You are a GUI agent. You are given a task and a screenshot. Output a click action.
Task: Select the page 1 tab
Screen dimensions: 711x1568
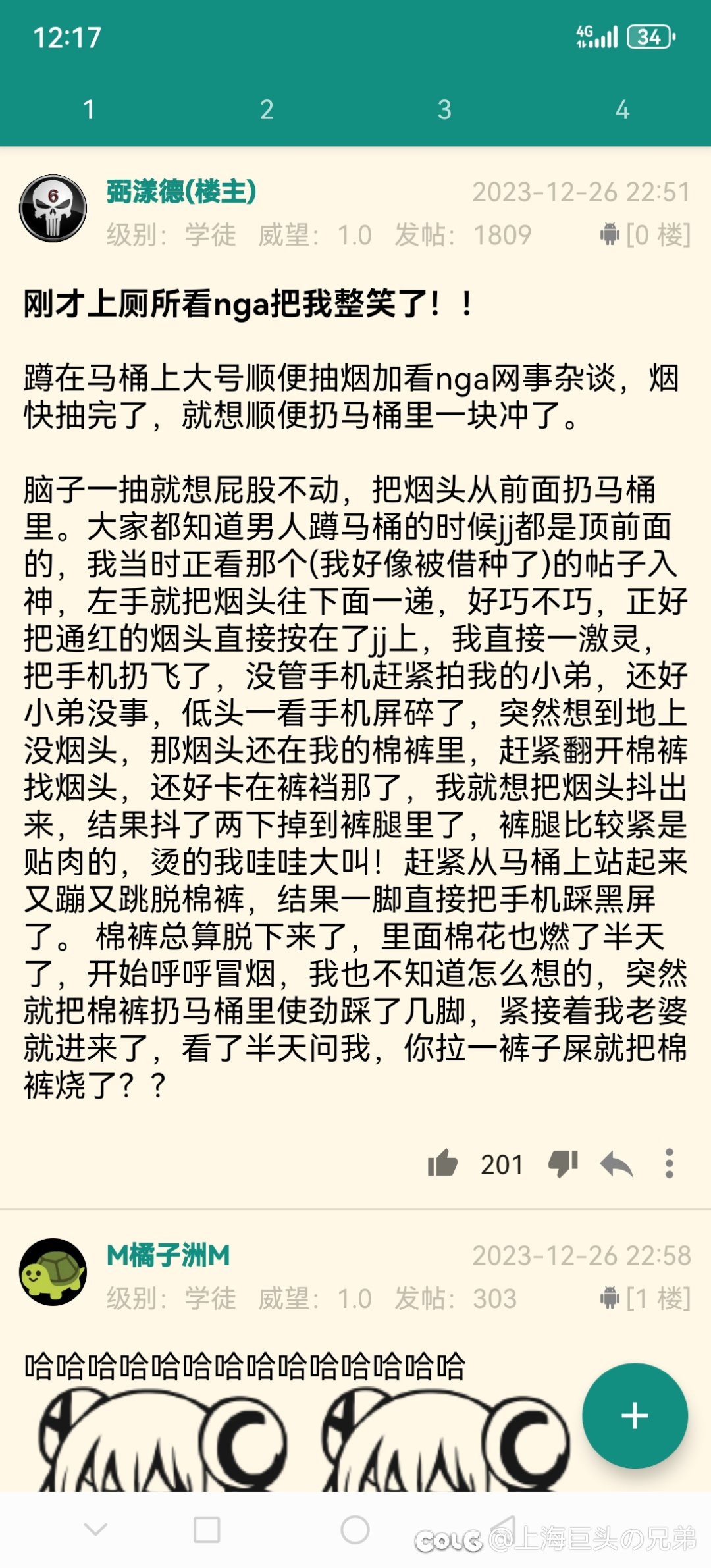point(89,110)
